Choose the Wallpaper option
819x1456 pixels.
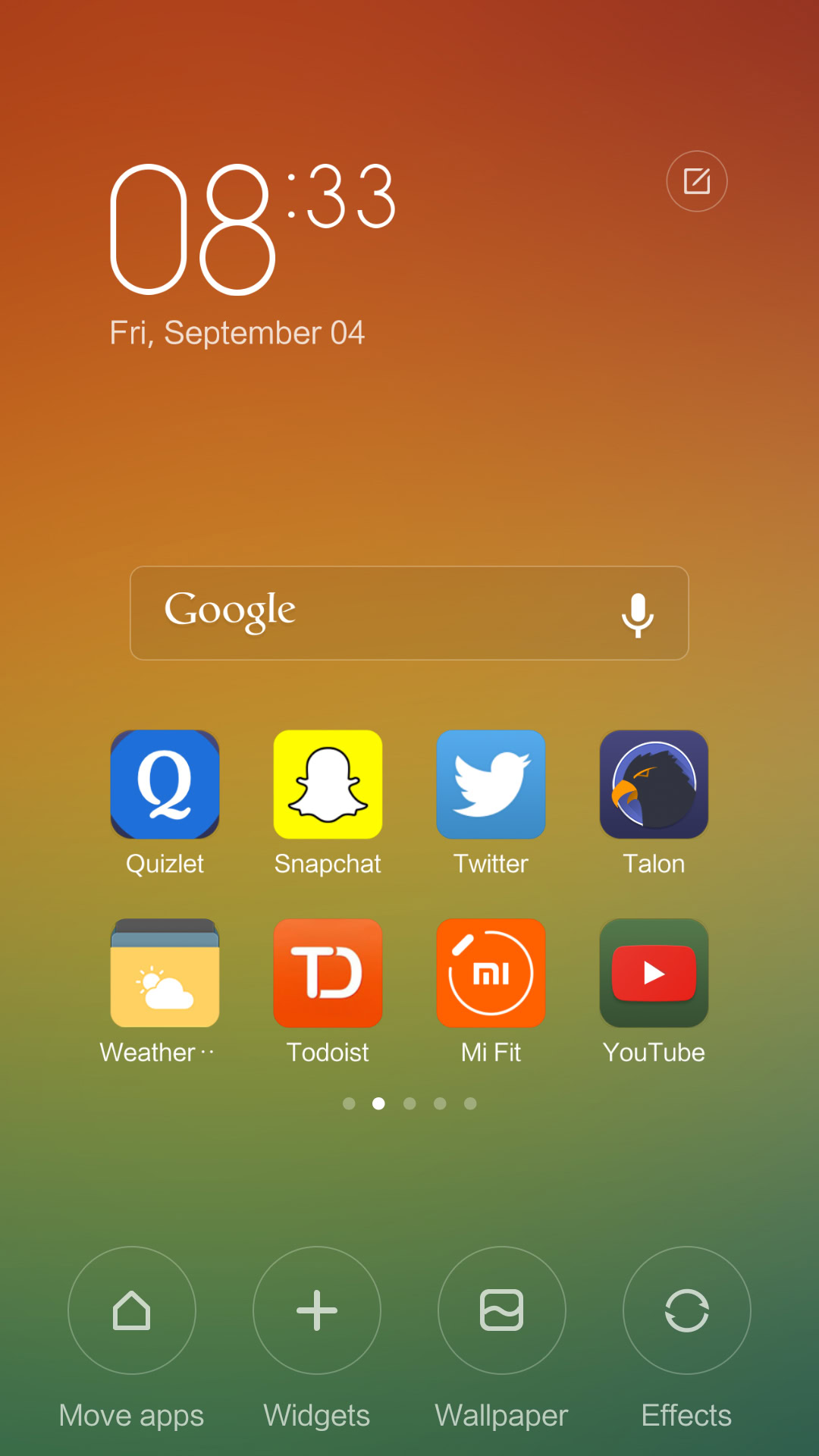[502, 1310]
